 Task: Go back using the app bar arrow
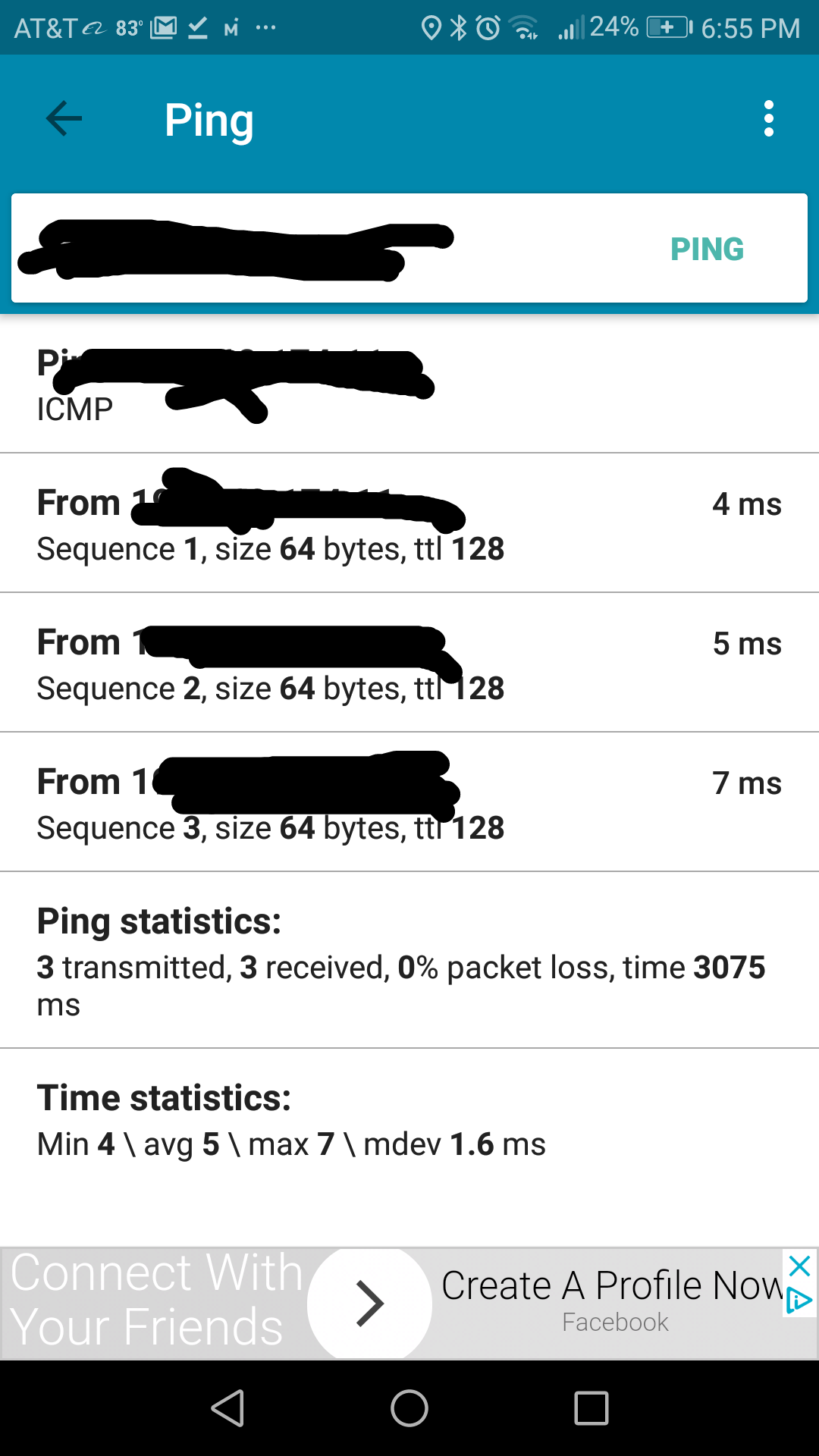pos(64,119)
